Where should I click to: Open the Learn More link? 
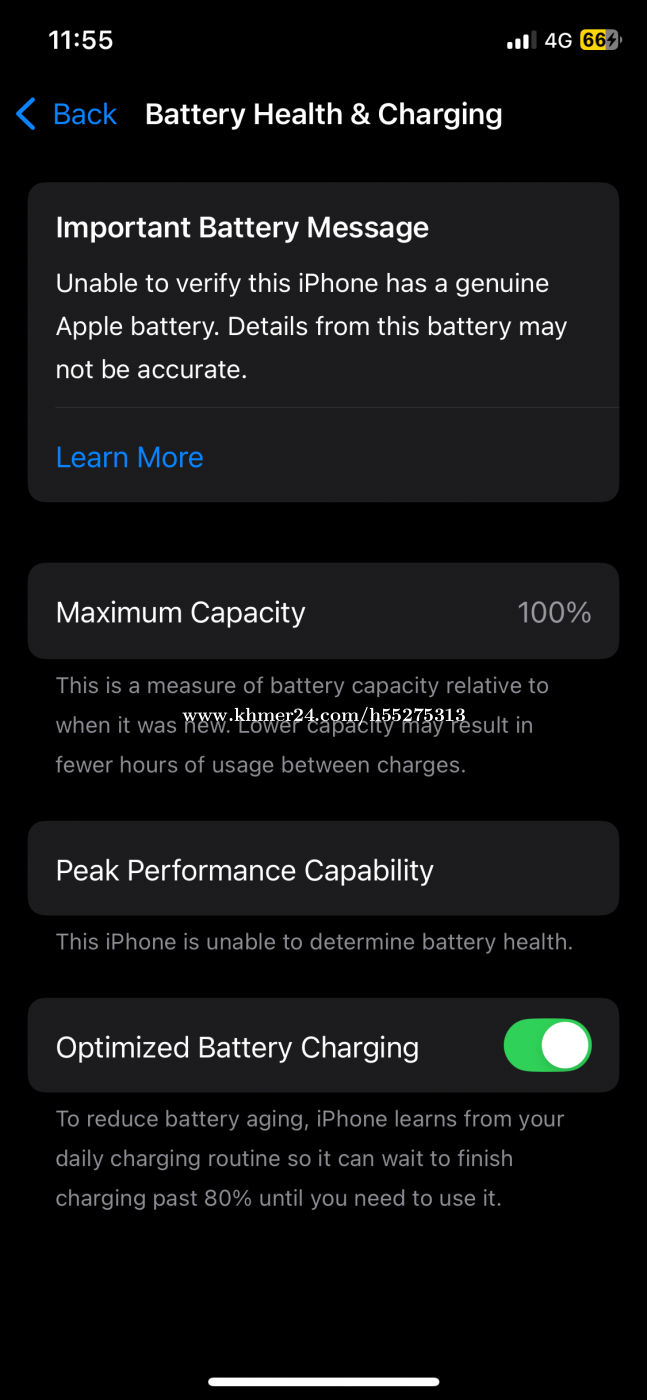[x=130, y=457]
